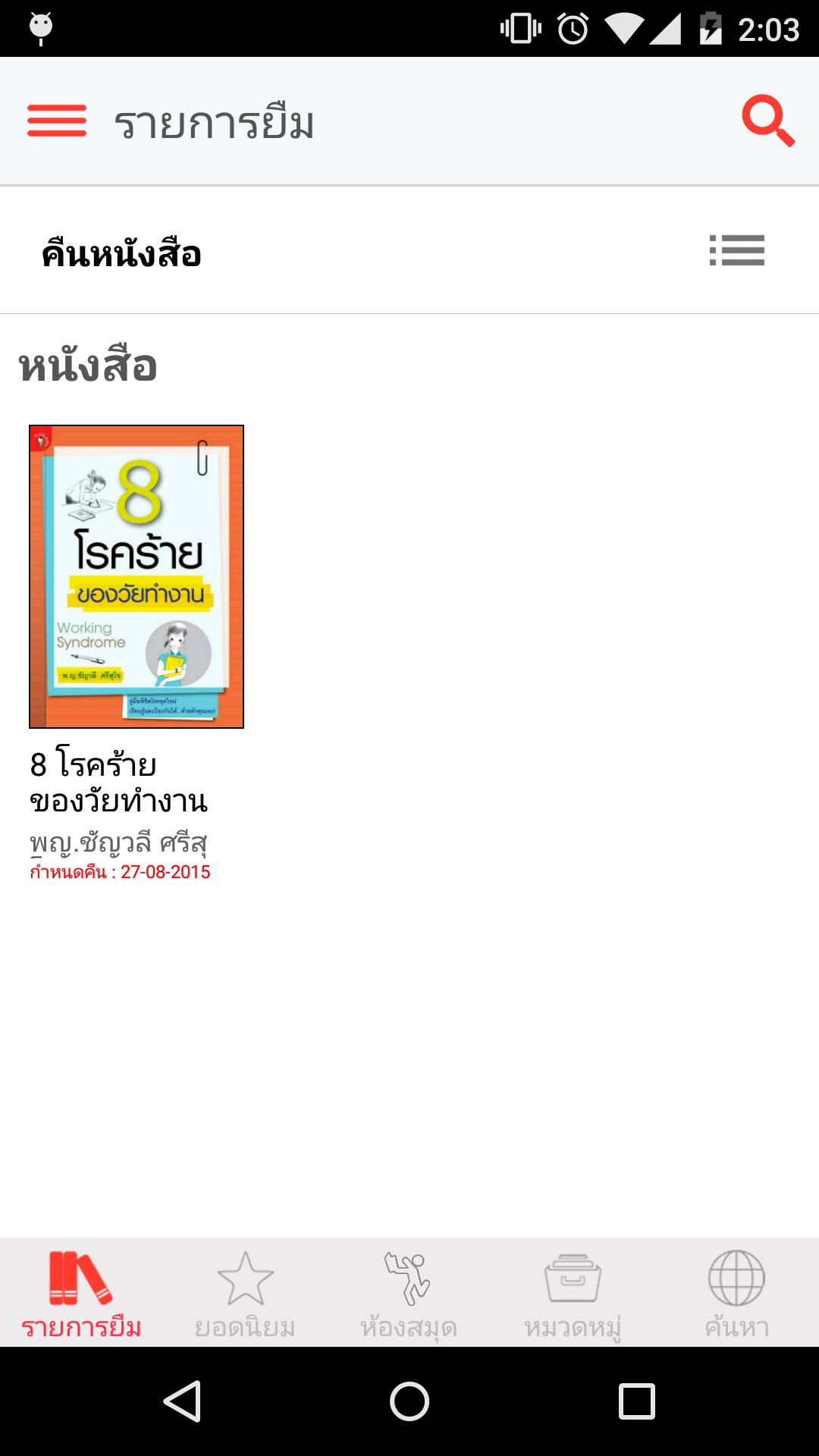This screenshot has height=1456, width=819.
Task: Go to the home screen
Action: pyautogui.click(x=409, y=1401)
